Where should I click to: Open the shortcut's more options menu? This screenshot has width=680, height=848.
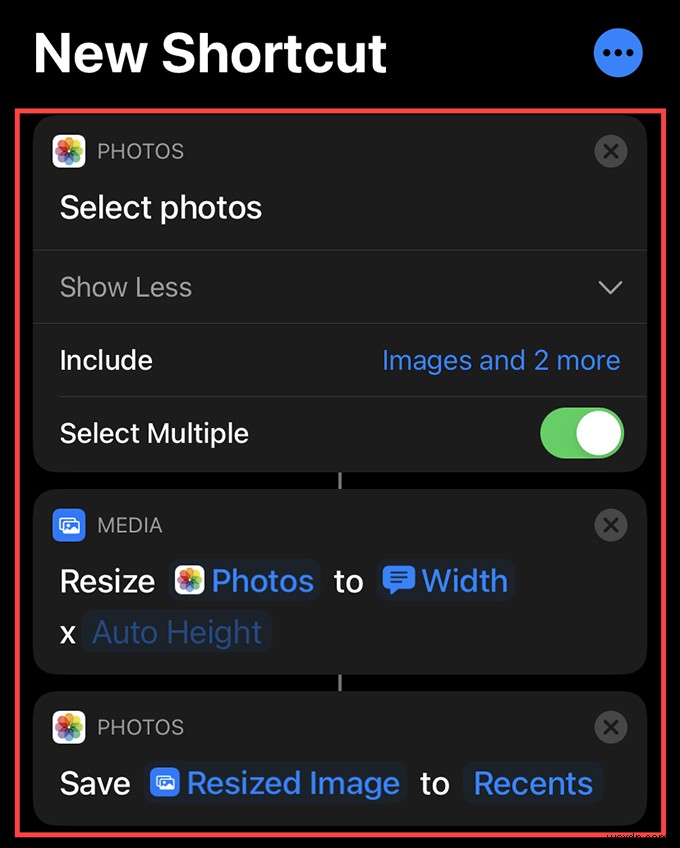click(x=618, y=52)
